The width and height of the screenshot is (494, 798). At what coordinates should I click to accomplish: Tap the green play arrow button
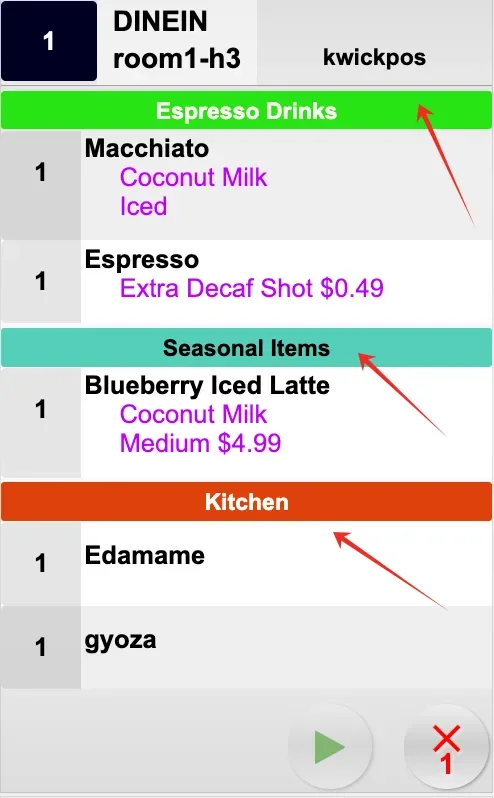pyautogui.click(x=330, y=747)
